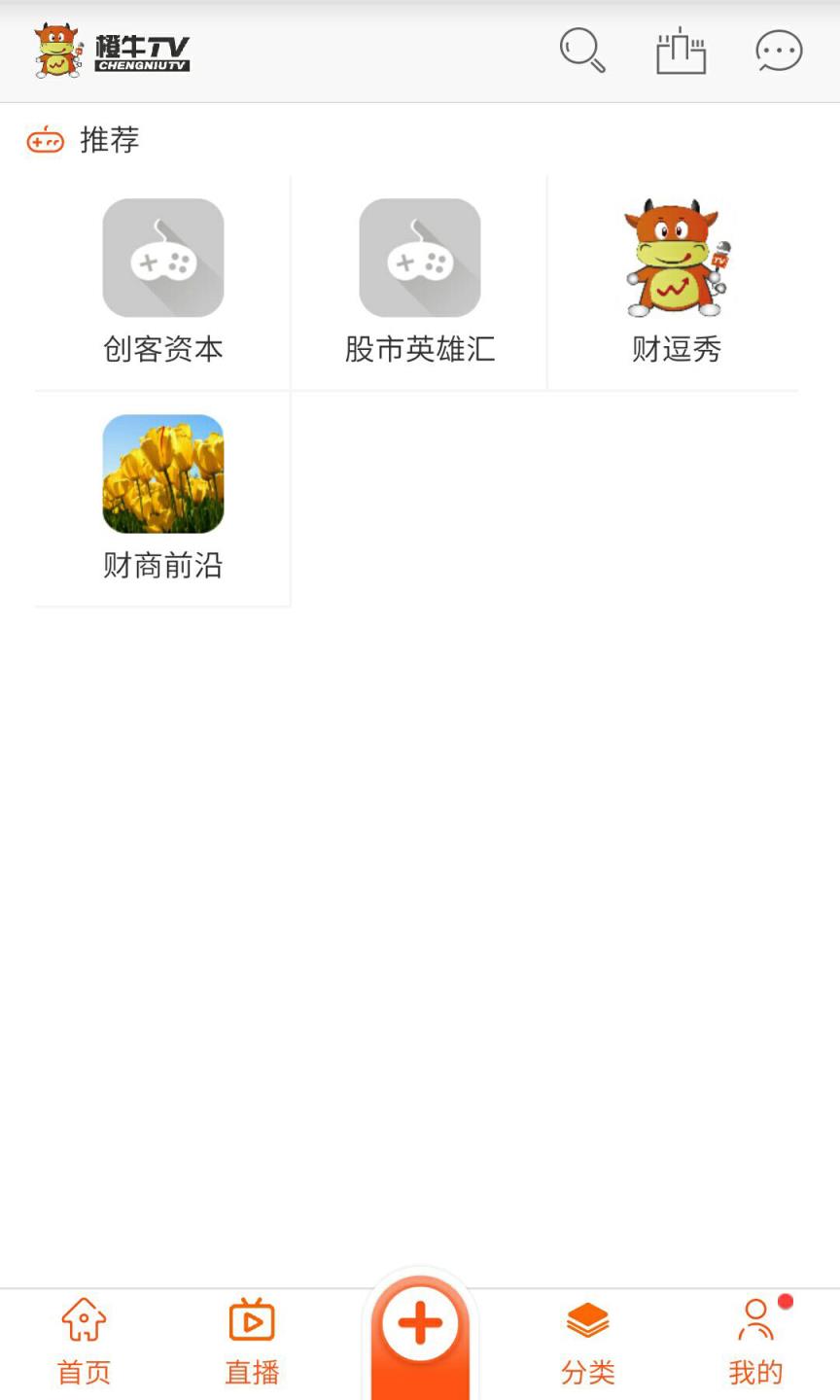Tap the orange plus button to start streaming
The height and width of the screenshot is (1400, 840).
pyautogui.click(x=419, y=1322)
